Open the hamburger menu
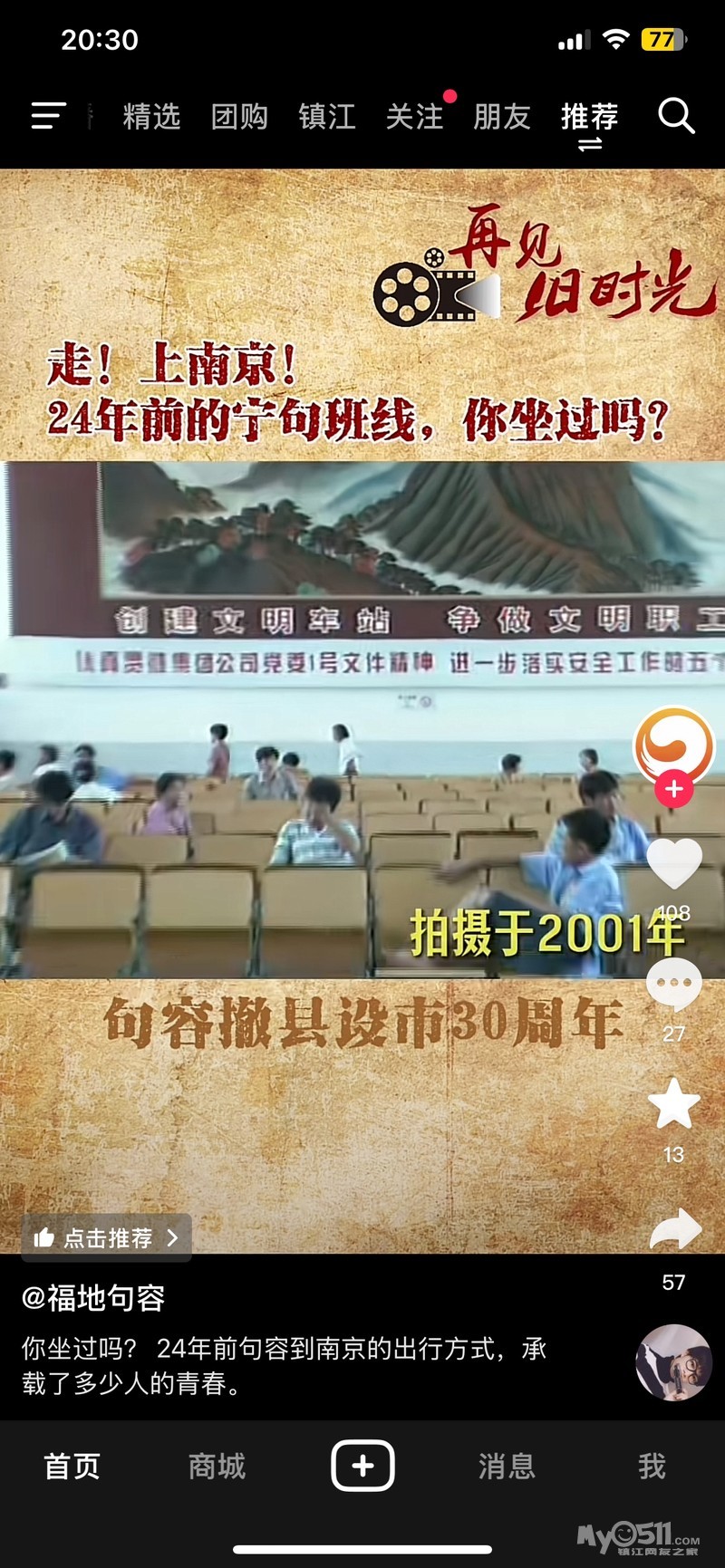The height and width of the screenshot is (1568, 725). click(49, 116)
